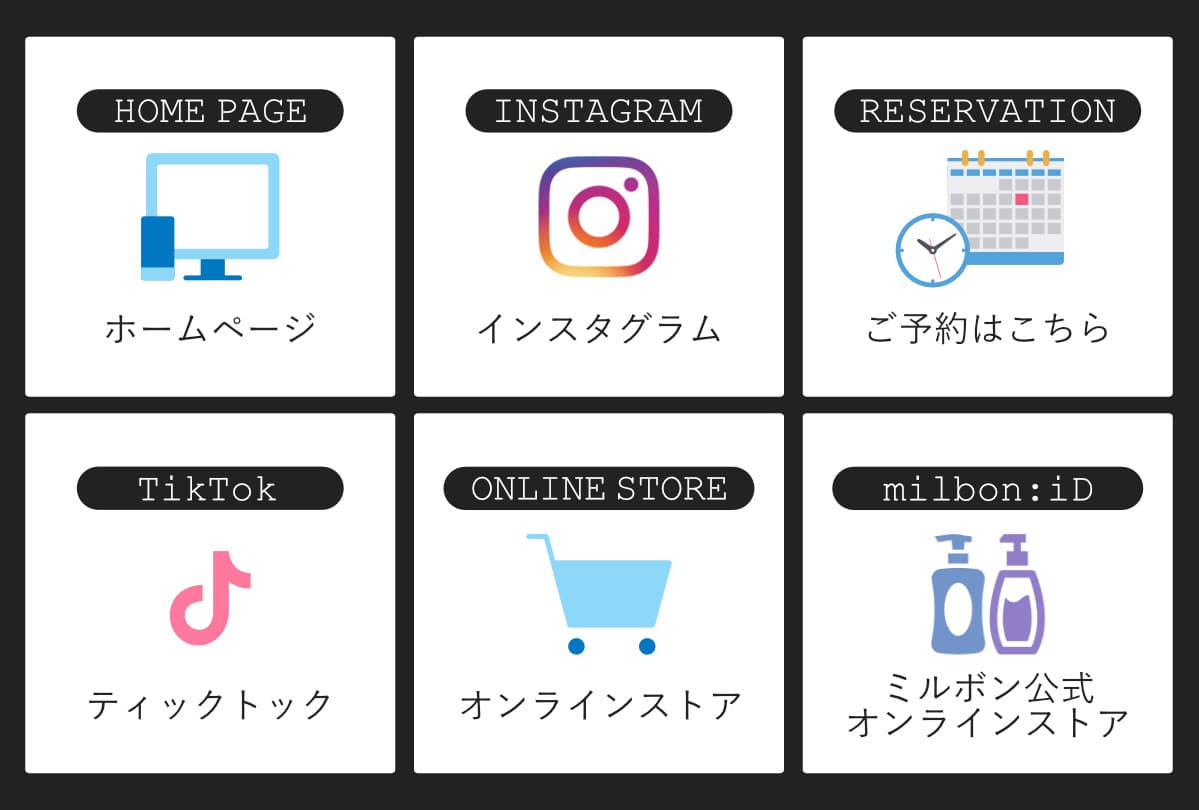This screenshot has width=1199, height=810.
Task: Open the milbon:iD official store tile
Action: pyautogui.click(x=987, y=593)
